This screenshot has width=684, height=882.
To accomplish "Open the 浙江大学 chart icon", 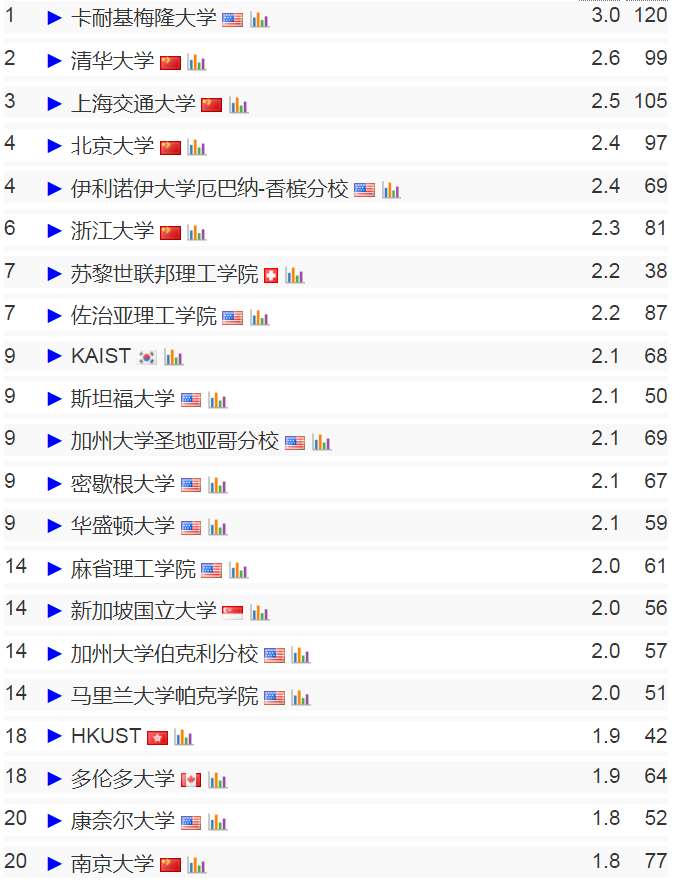I will tap(196, 232).
